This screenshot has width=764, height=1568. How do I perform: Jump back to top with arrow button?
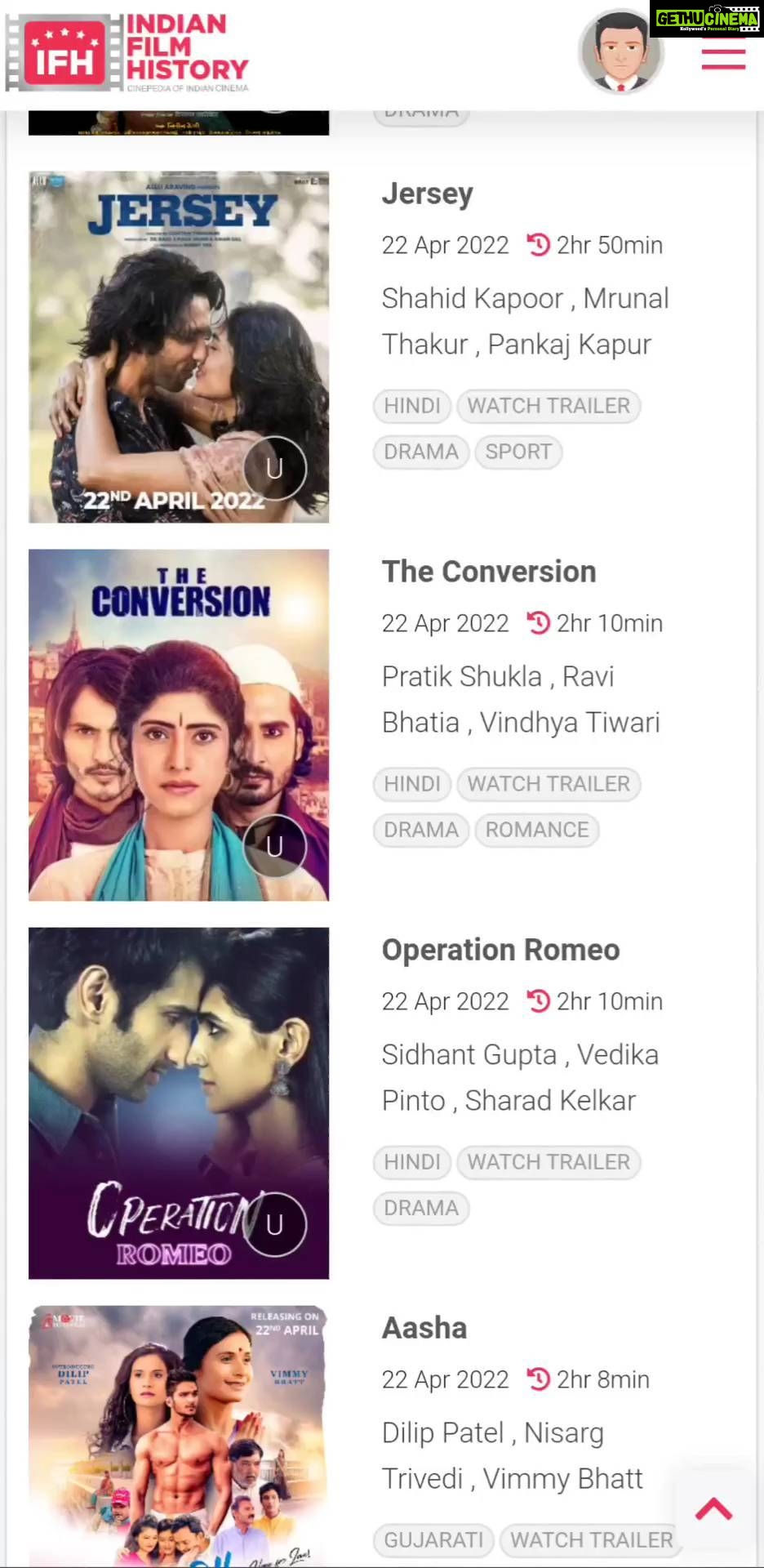(714, 1509)
